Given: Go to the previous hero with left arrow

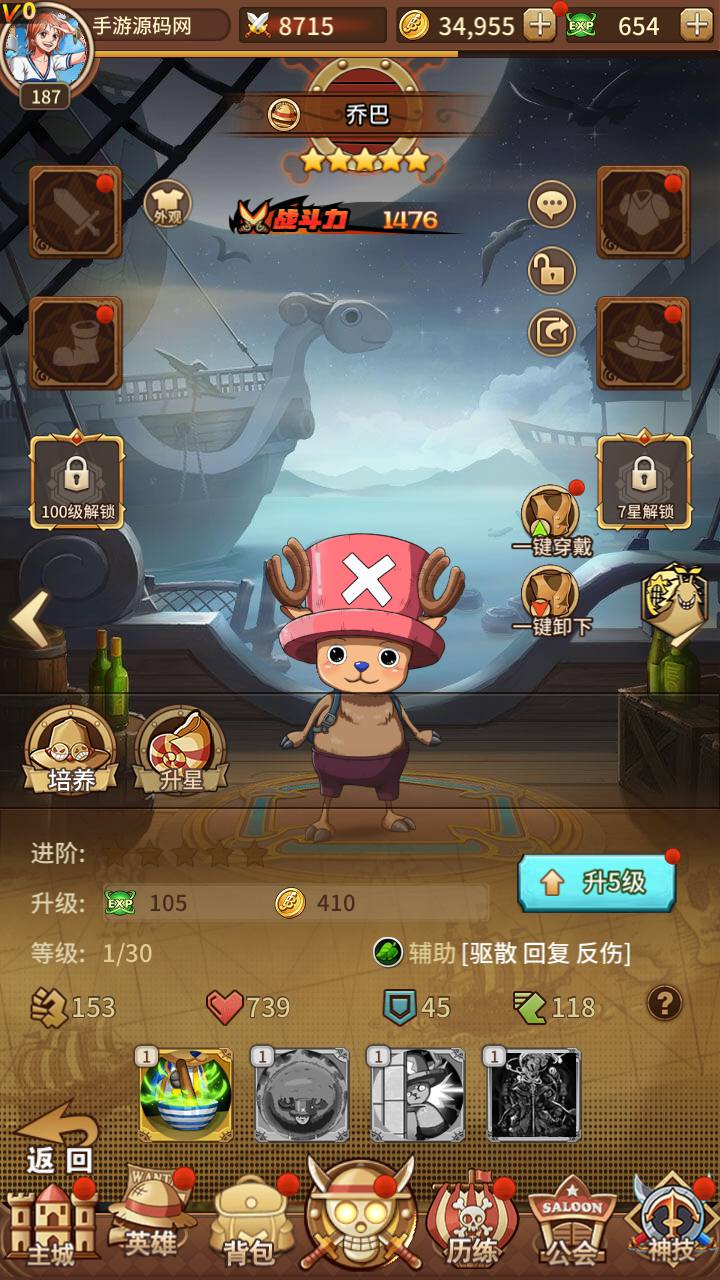Looking at the screenshot, I should pos(30,620).
